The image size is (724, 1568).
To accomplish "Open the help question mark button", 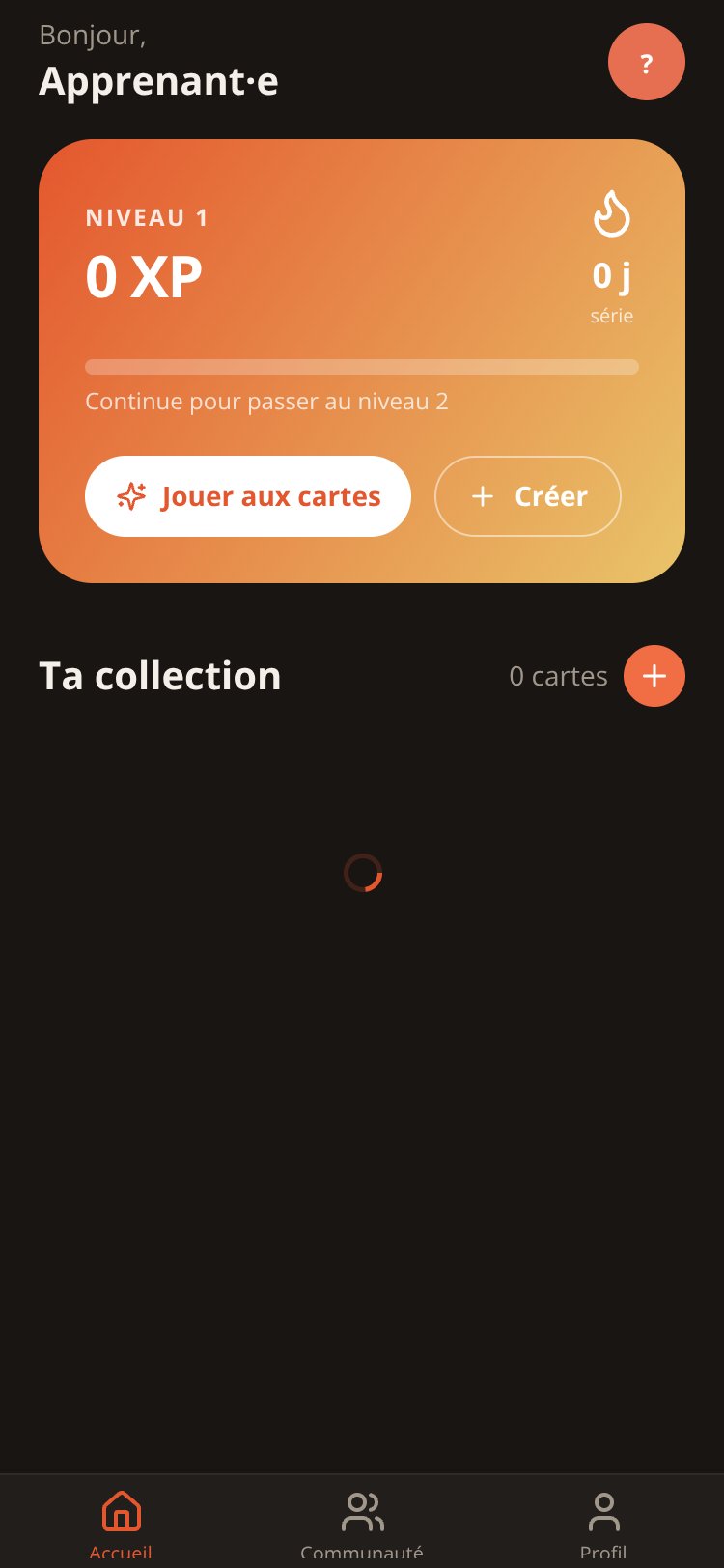I will 647,62.
